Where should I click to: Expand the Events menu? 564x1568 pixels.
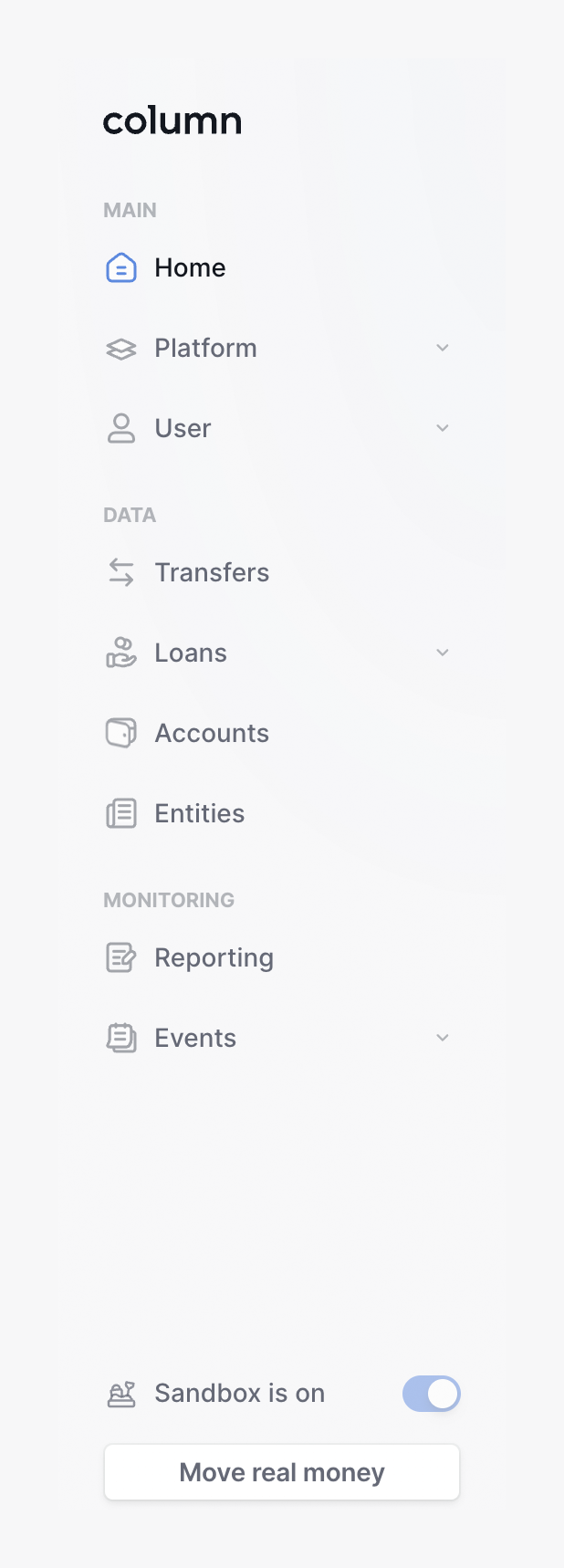(195, 1039)
